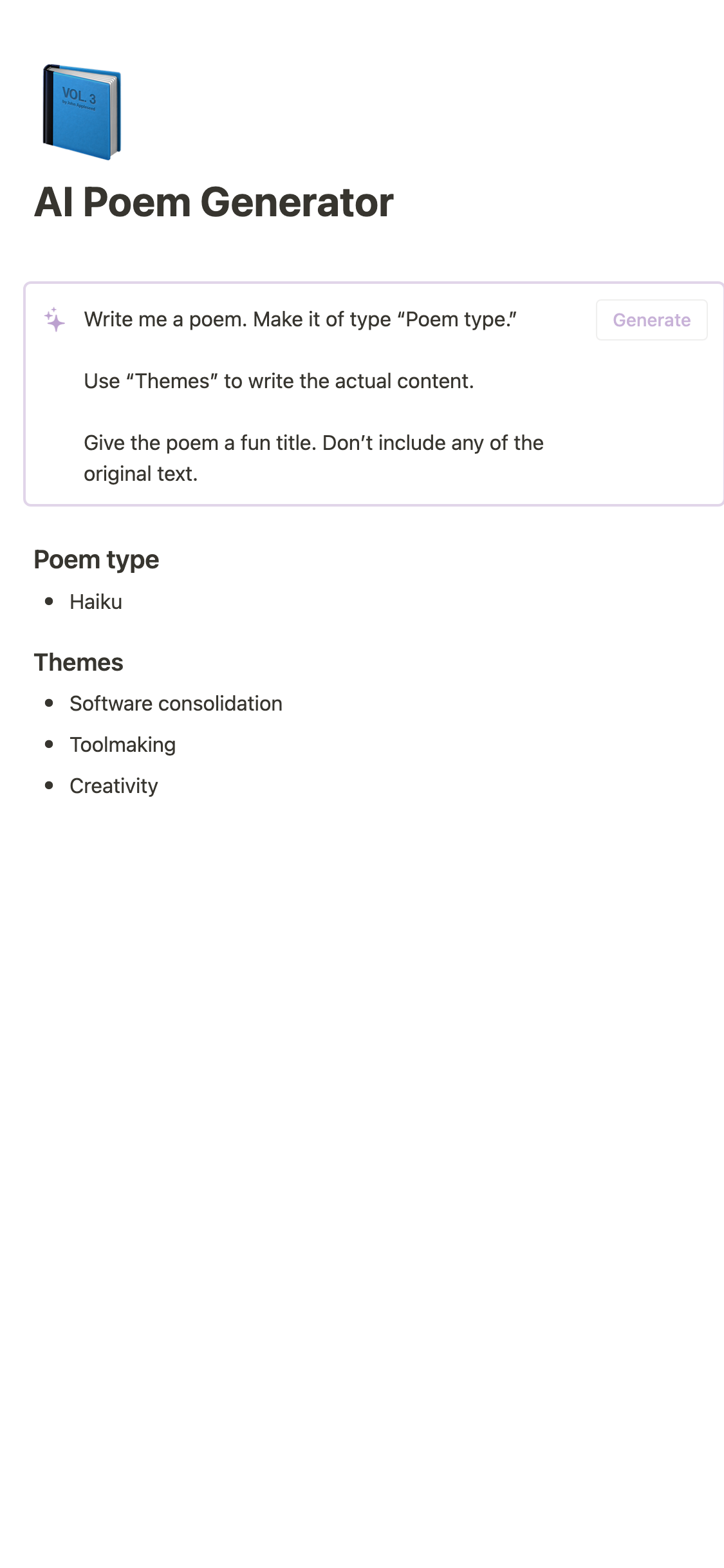Viewport: 724px width, 1568px height.
Task: Select the Creativity theme
Action: 114,786
